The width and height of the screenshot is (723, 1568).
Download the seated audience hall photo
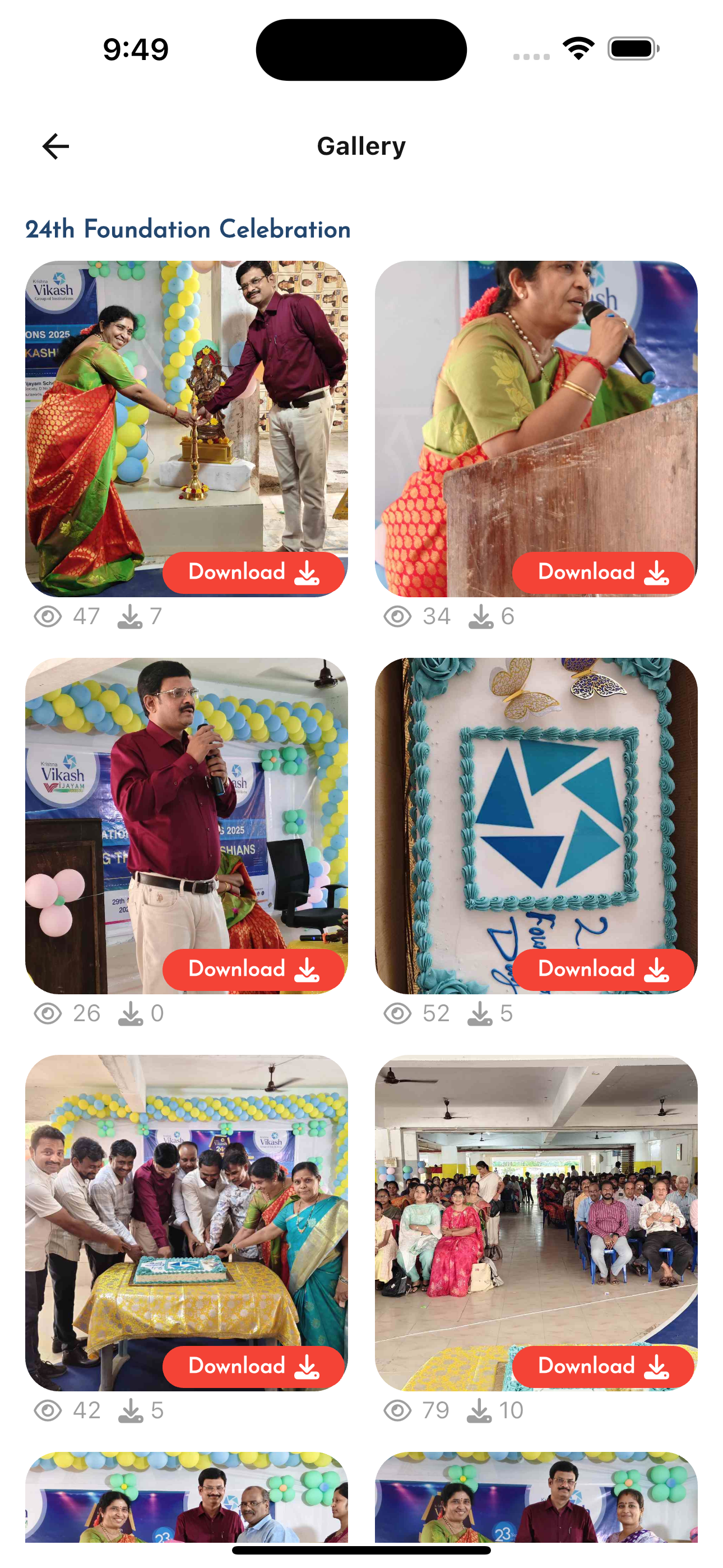click(x=602, y=1367)
